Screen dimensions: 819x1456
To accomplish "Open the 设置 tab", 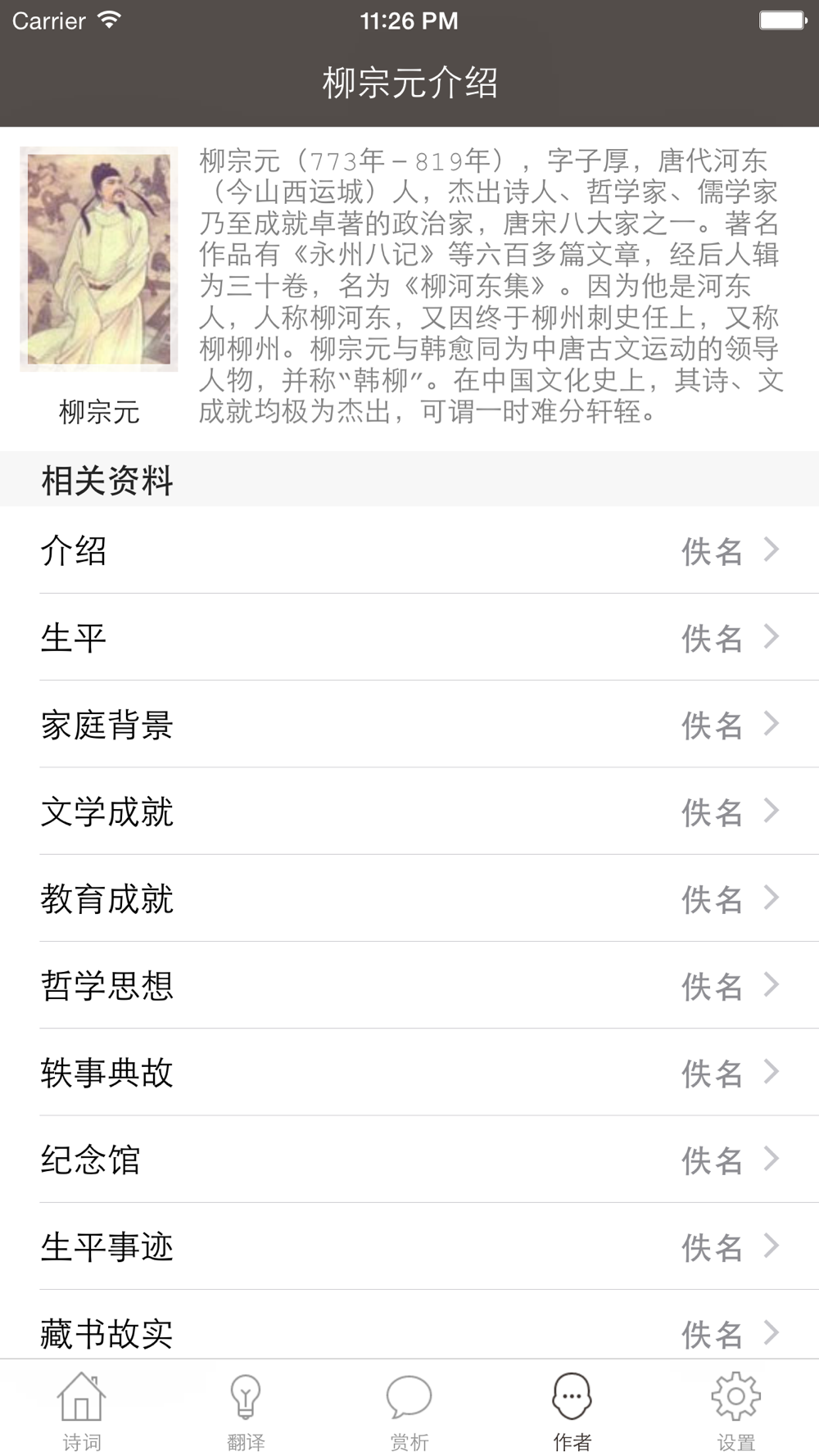I will coord(736,1410).
